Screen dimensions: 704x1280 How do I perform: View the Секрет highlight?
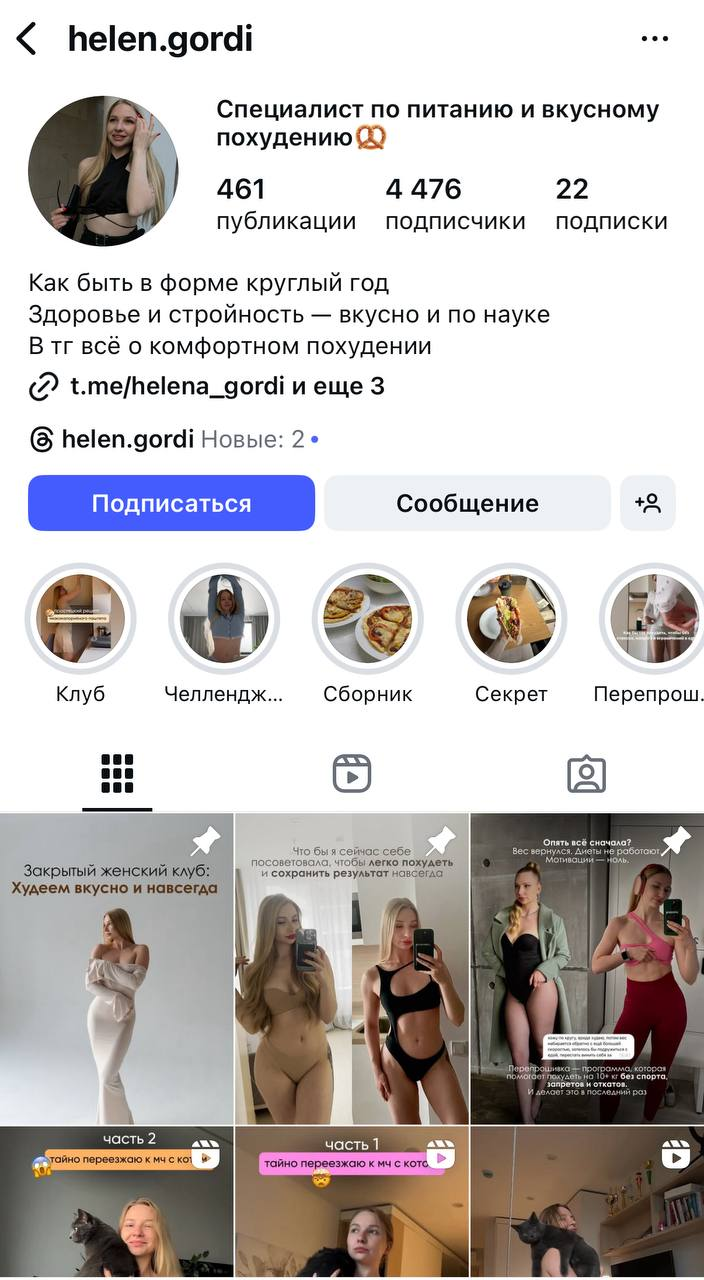511,619
